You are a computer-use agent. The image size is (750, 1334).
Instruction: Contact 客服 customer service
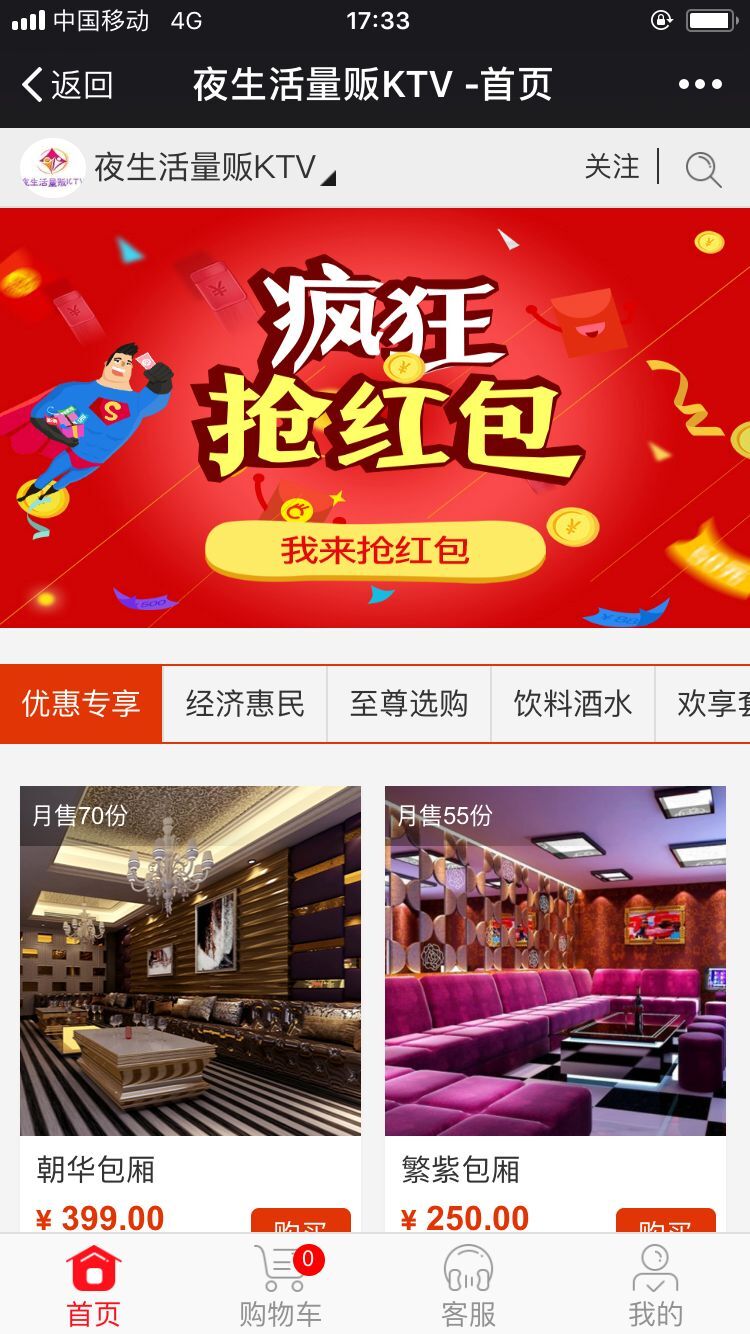pyautogui.click(x=468, y=1286)
